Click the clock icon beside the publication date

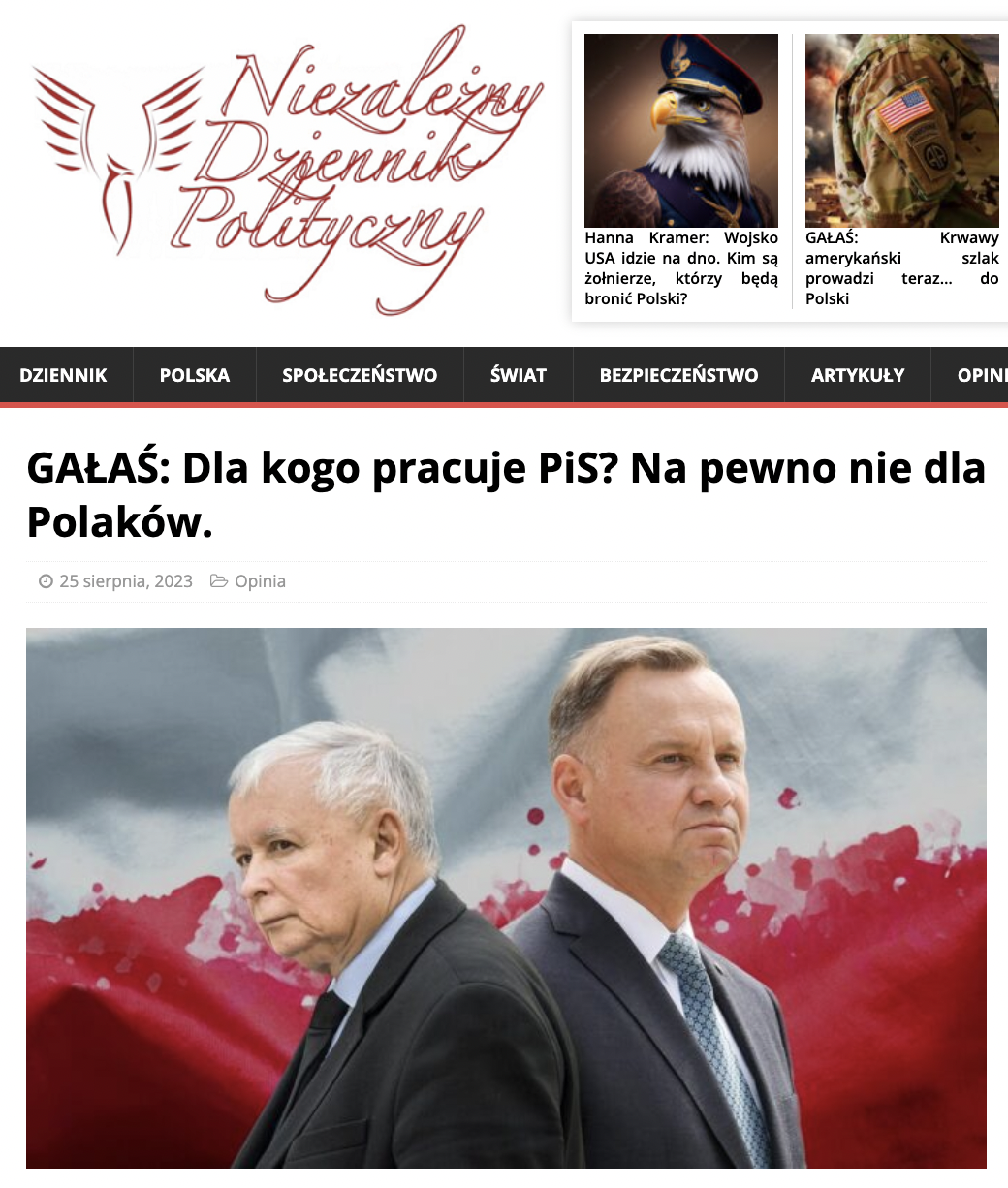(46, 580)
